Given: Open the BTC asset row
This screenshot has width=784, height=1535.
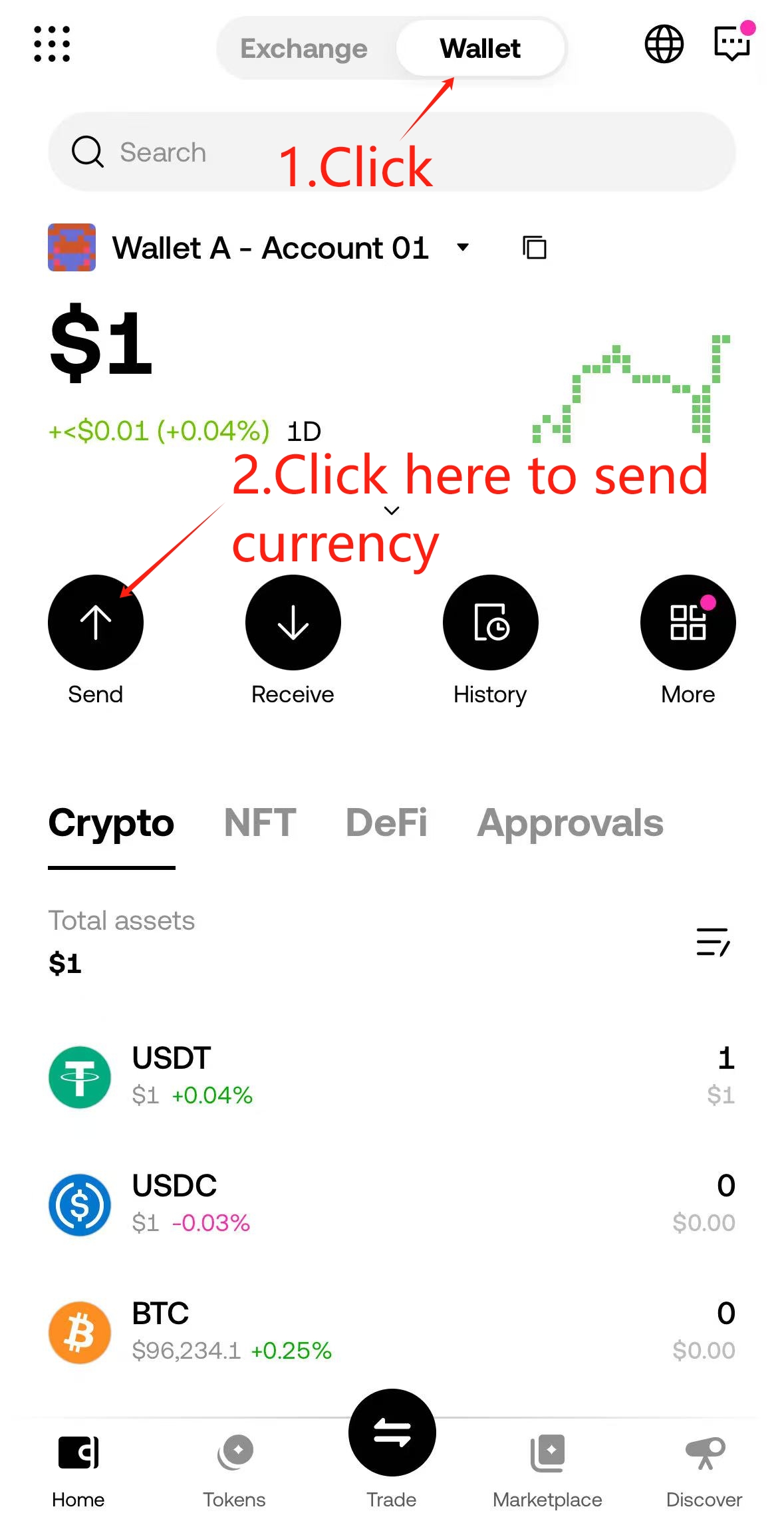Looking at the screenshot, I should pyautogui.click(x=391, y=1331).
